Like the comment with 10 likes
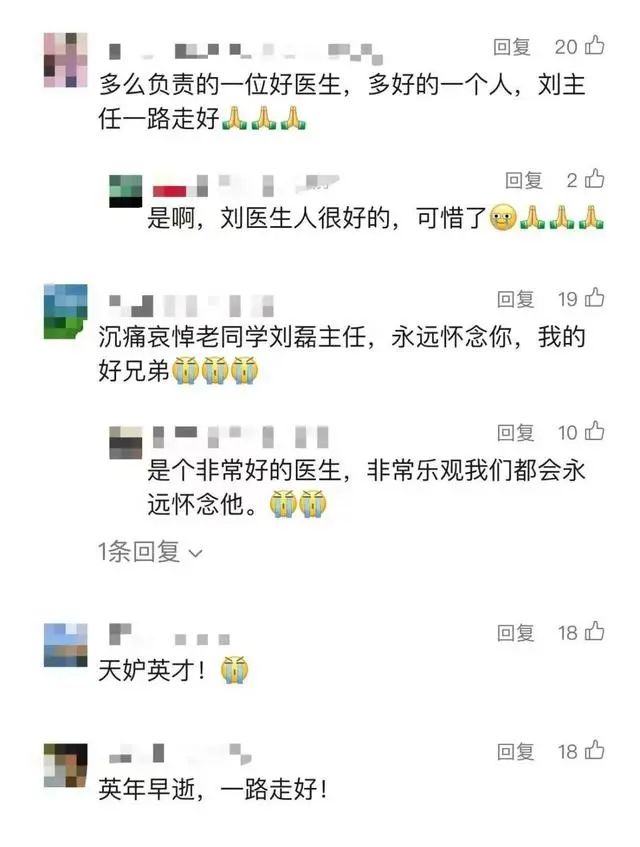Viewport: 640px width, 847px height. 596,432
